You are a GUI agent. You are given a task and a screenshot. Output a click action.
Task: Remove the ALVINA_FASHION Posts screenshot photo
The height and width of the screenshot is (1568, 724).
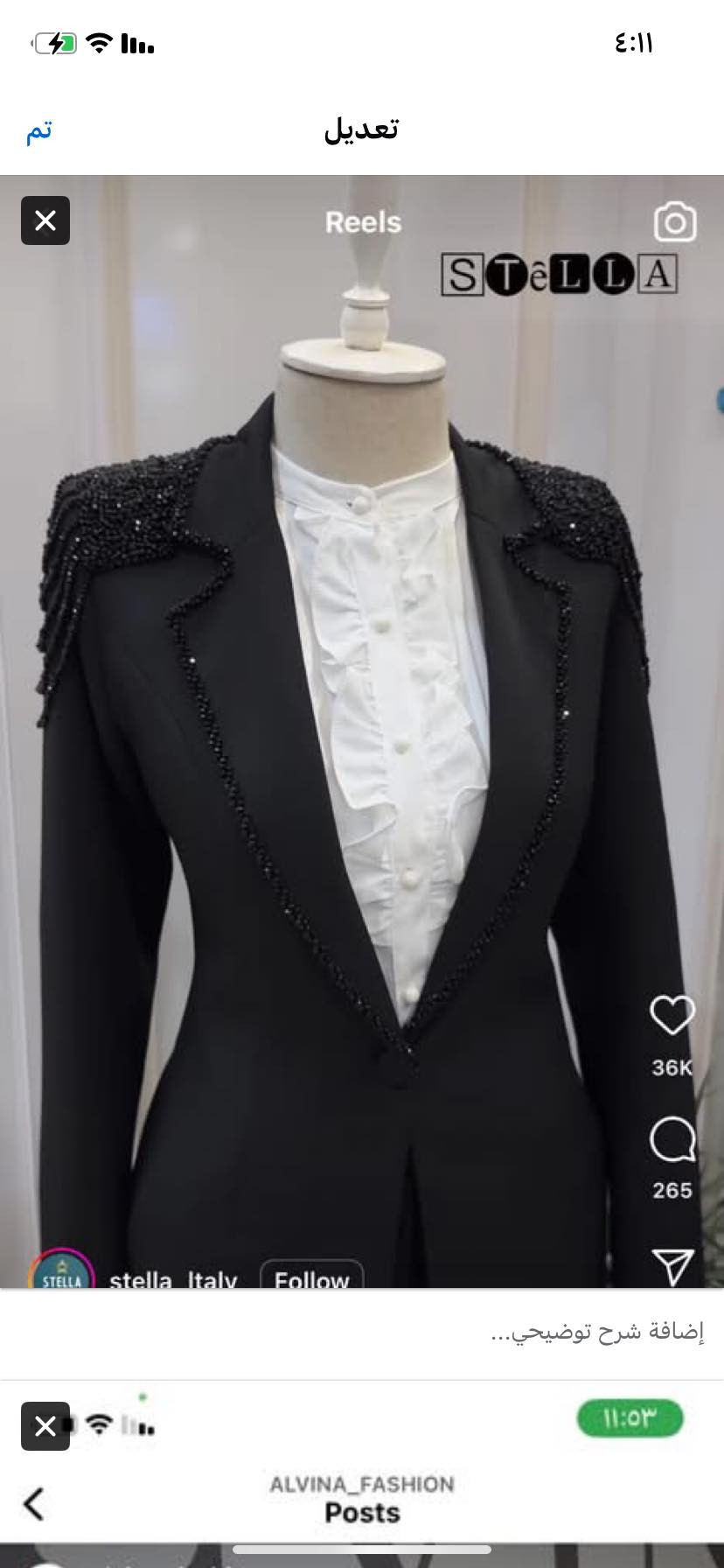(x=45, y=1426)
